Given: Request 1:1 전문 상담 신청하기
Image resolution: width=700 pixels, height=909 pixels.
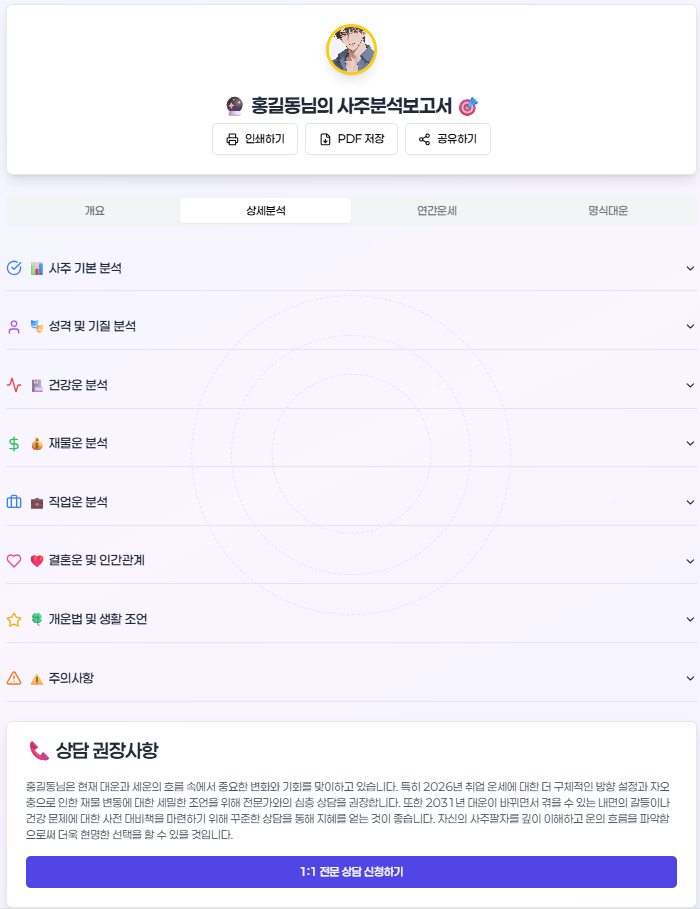Looking at the screenshot, I should [x=351, y=872].
